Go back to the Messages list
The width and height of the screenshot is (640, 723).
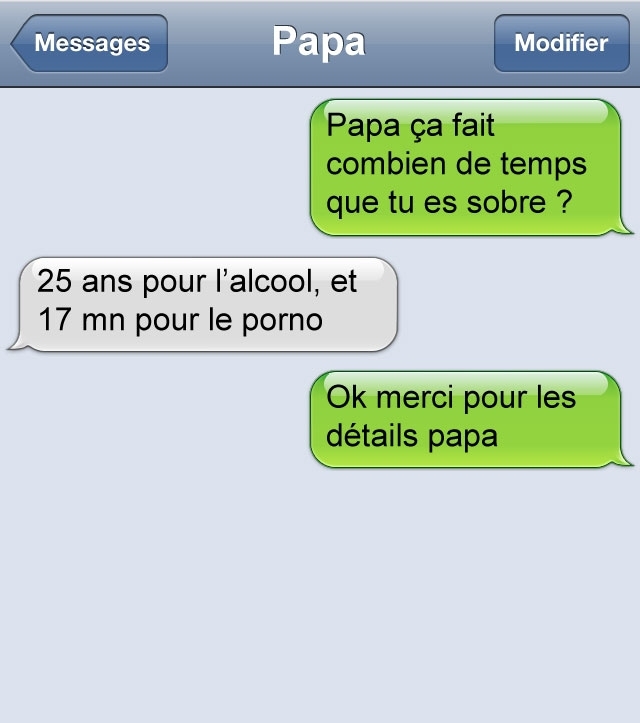click(90, 44)
